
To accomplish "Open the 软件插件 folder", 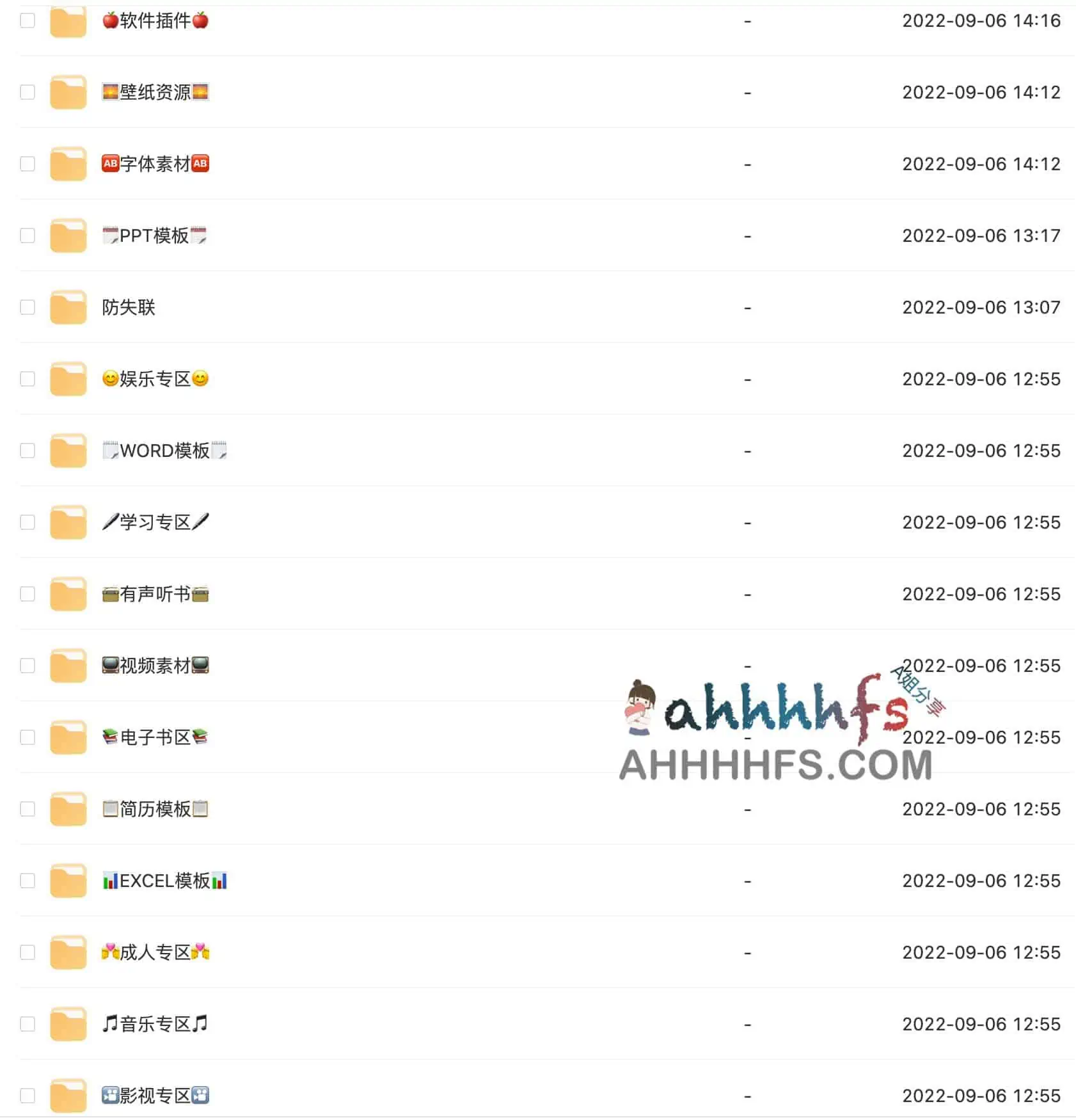I will (155, 21).
